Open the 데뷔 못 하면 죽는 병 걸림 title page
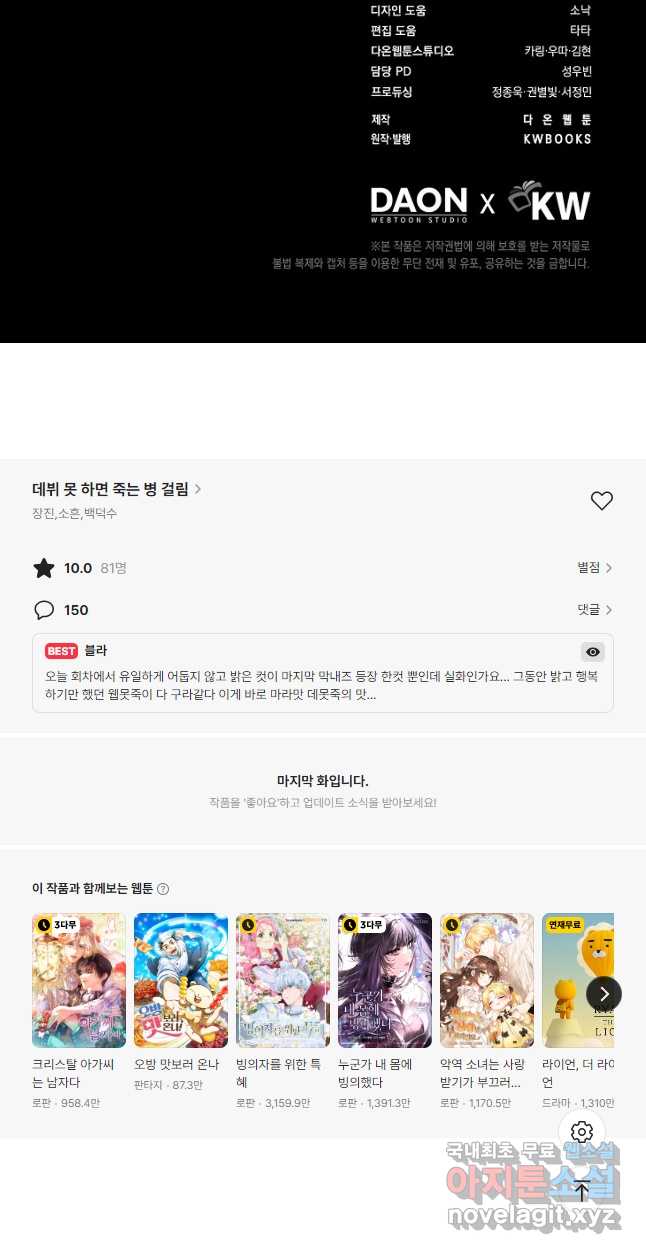The height and width of the screenshot is (1254, 646). 117,489
